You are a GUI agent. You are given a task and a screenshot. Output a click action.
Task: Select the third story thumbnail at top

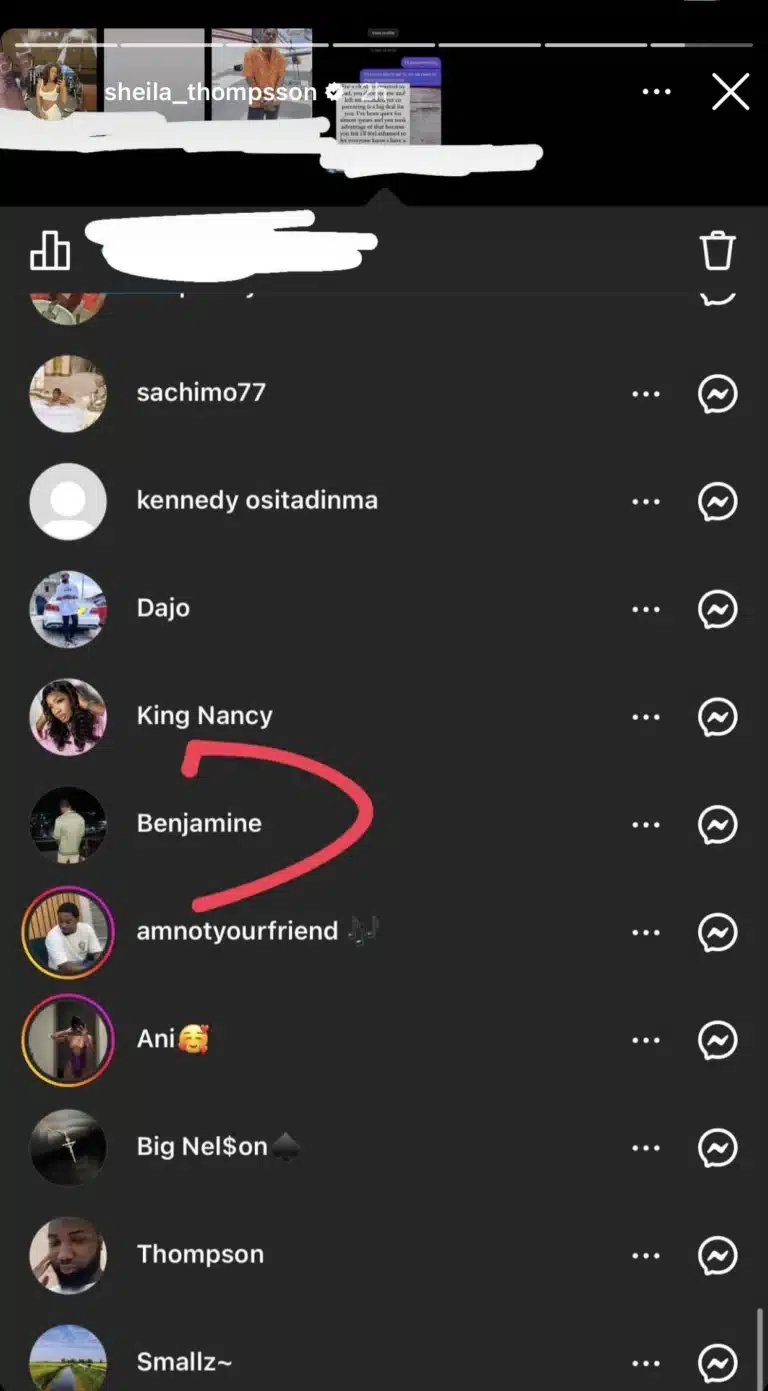tap(262, 75)
